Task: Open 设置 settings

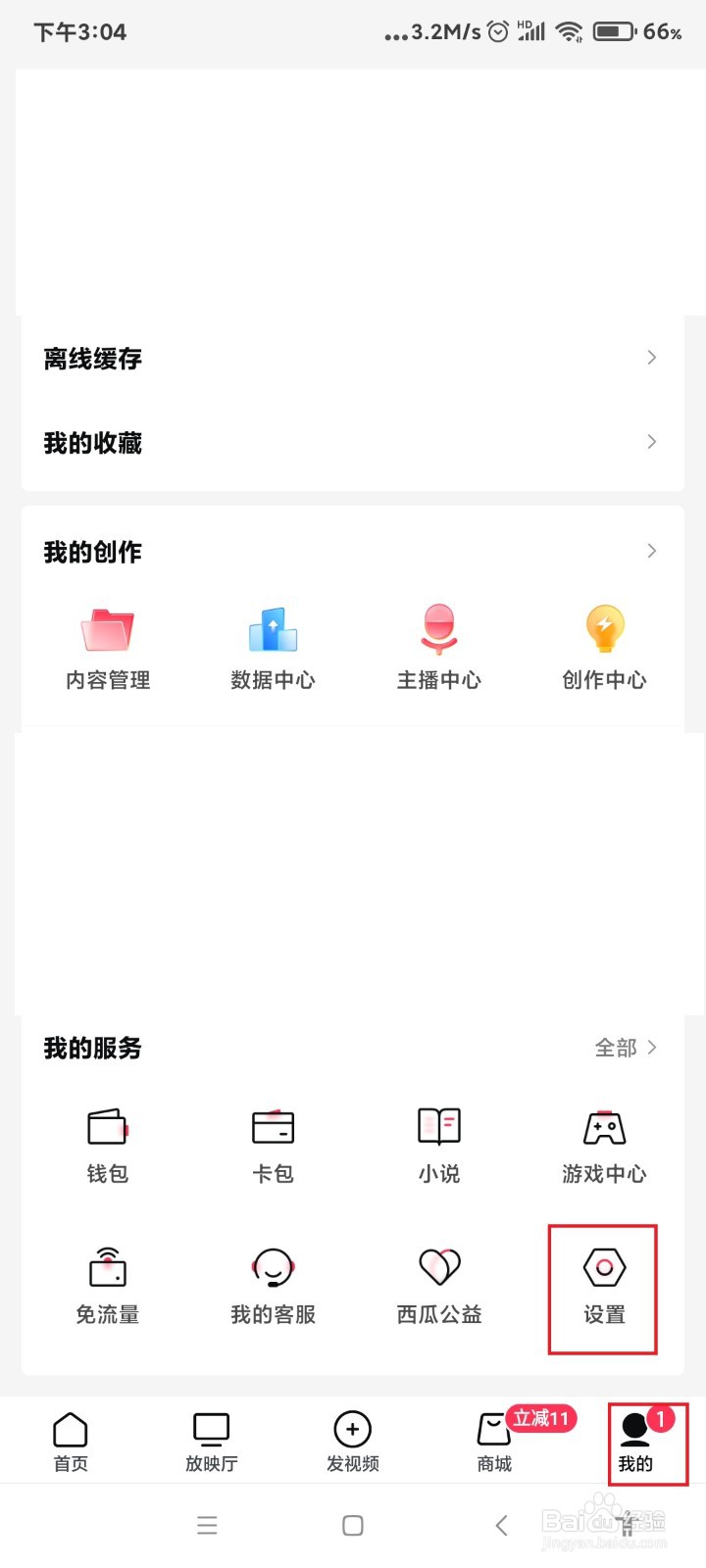Action: click(604, 1287)
